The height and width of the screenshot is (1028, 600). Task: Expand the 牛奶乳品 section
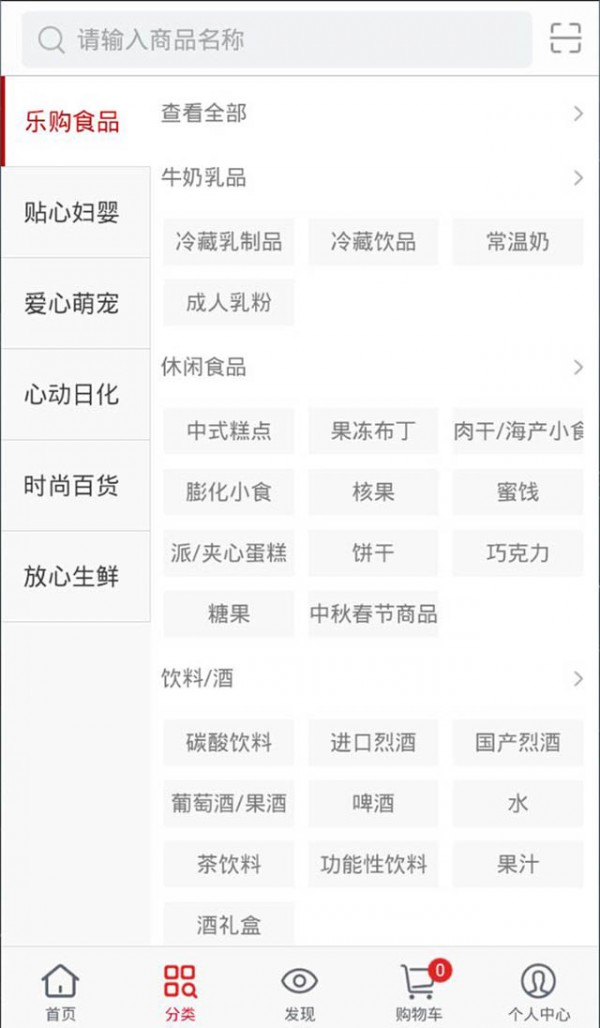[x=372, y=178]
